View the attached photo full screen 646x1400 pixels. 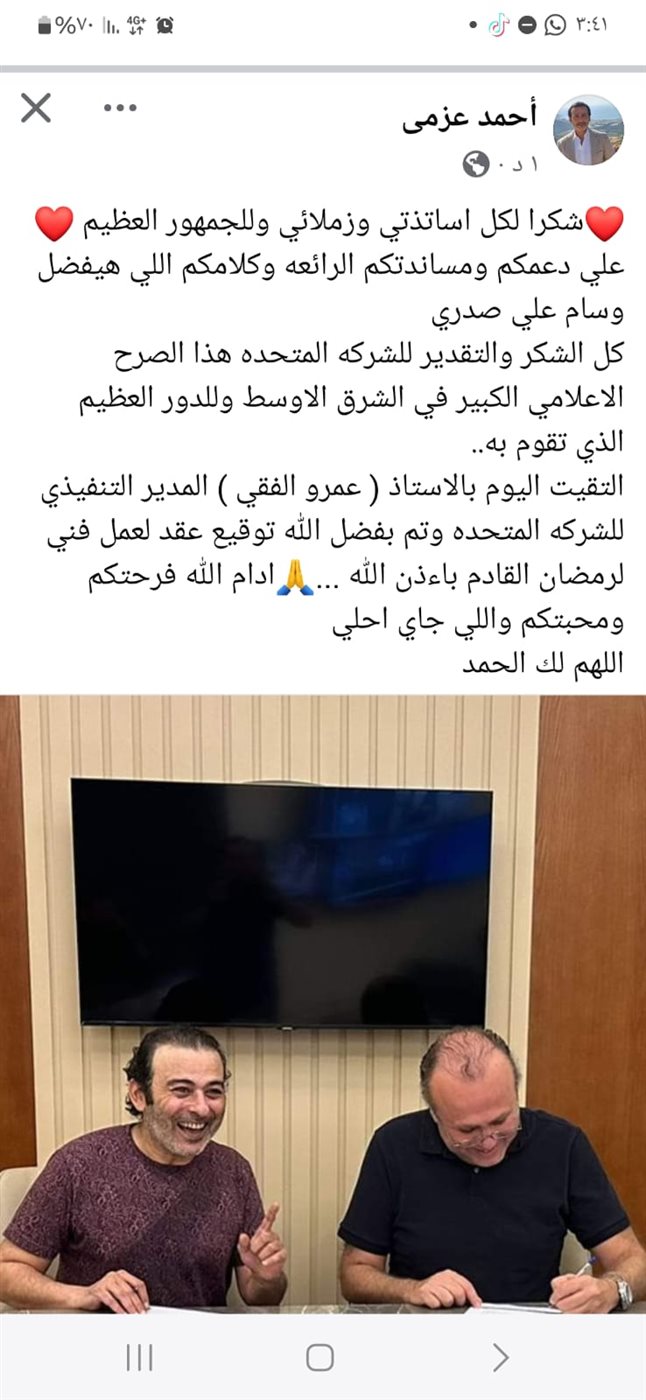coord(323,1000)
